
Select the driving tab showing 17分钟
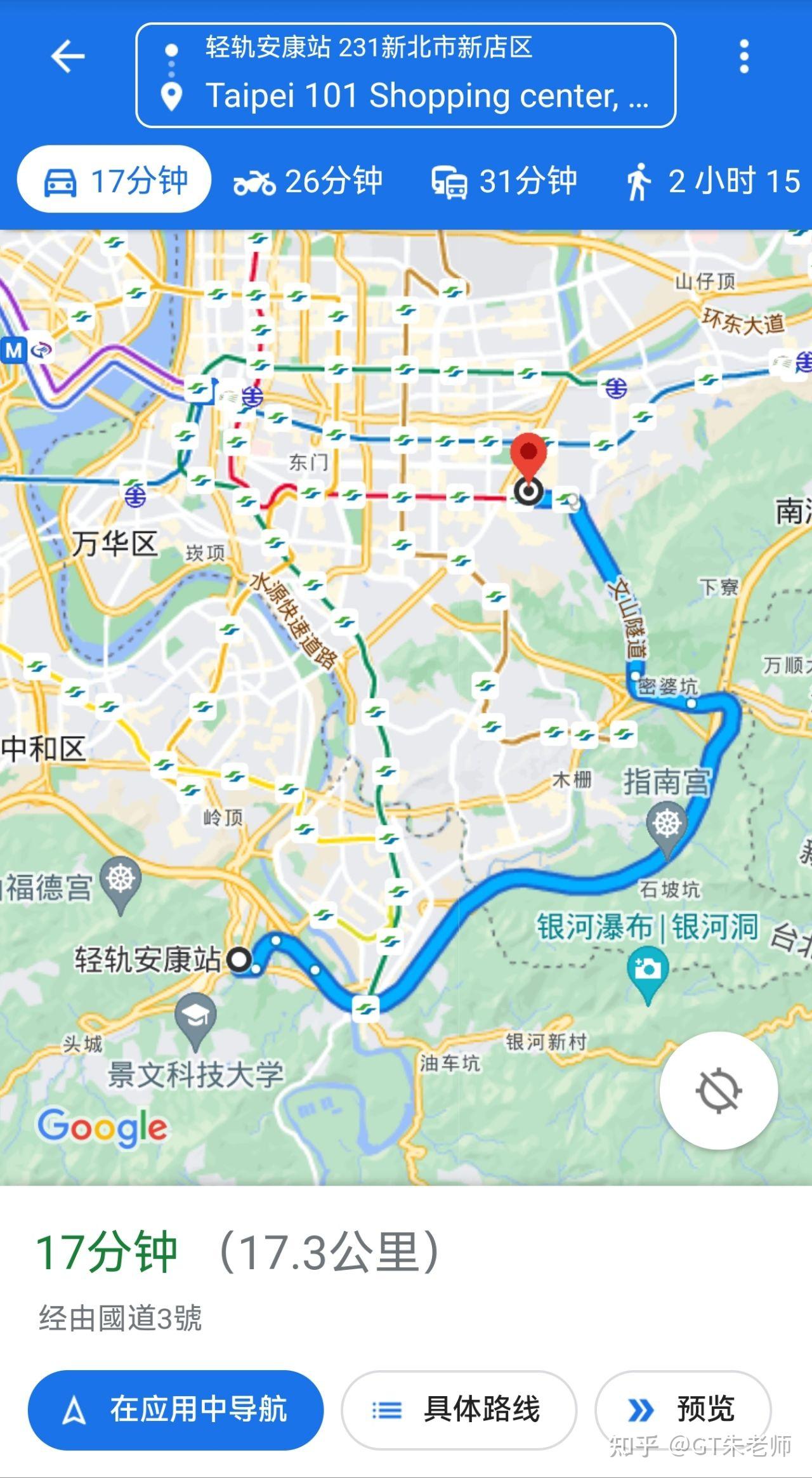114,180
